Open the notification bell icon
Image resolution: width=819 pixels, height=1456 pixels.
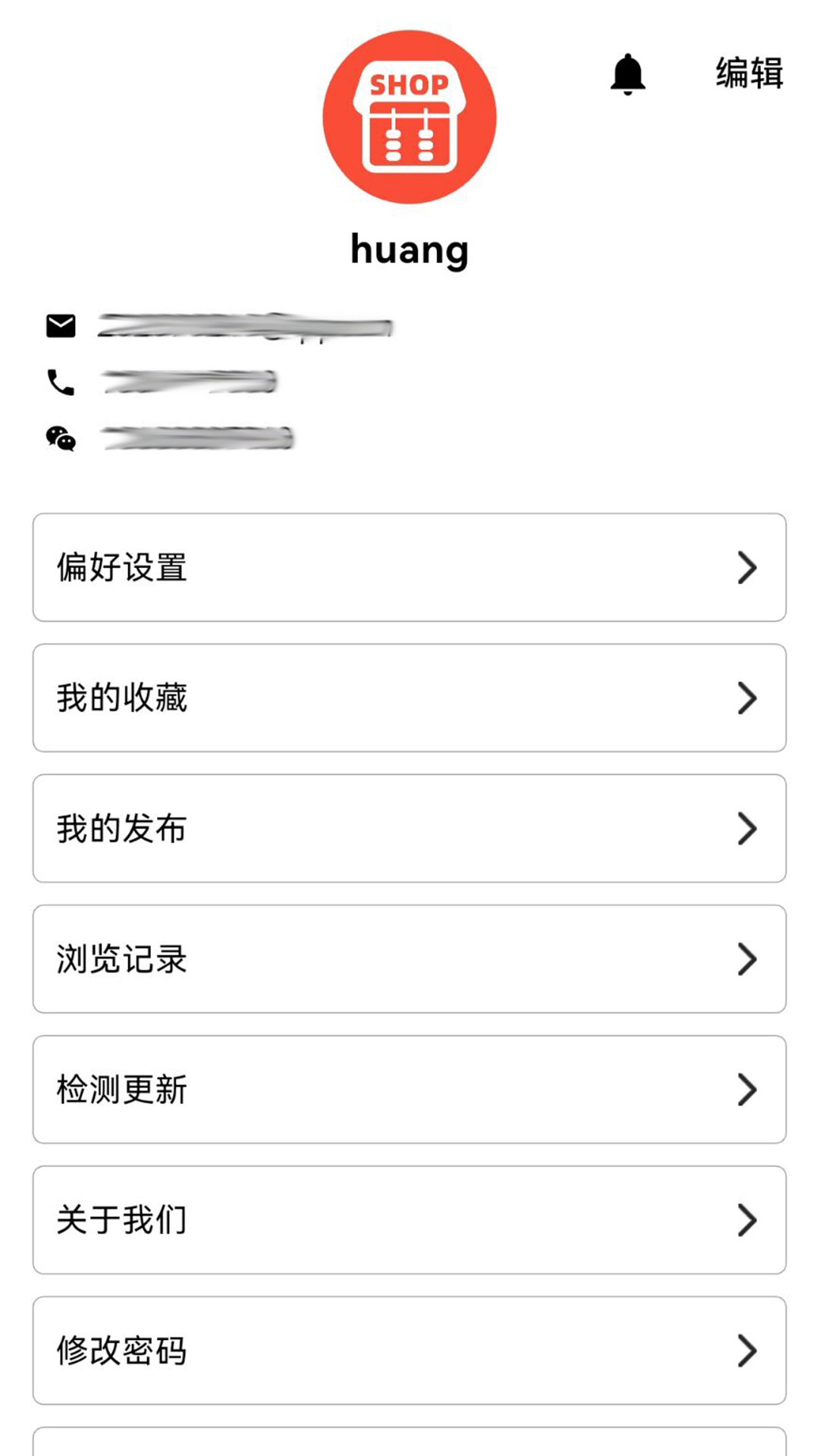pyautogui.click(x=626, y=74)
